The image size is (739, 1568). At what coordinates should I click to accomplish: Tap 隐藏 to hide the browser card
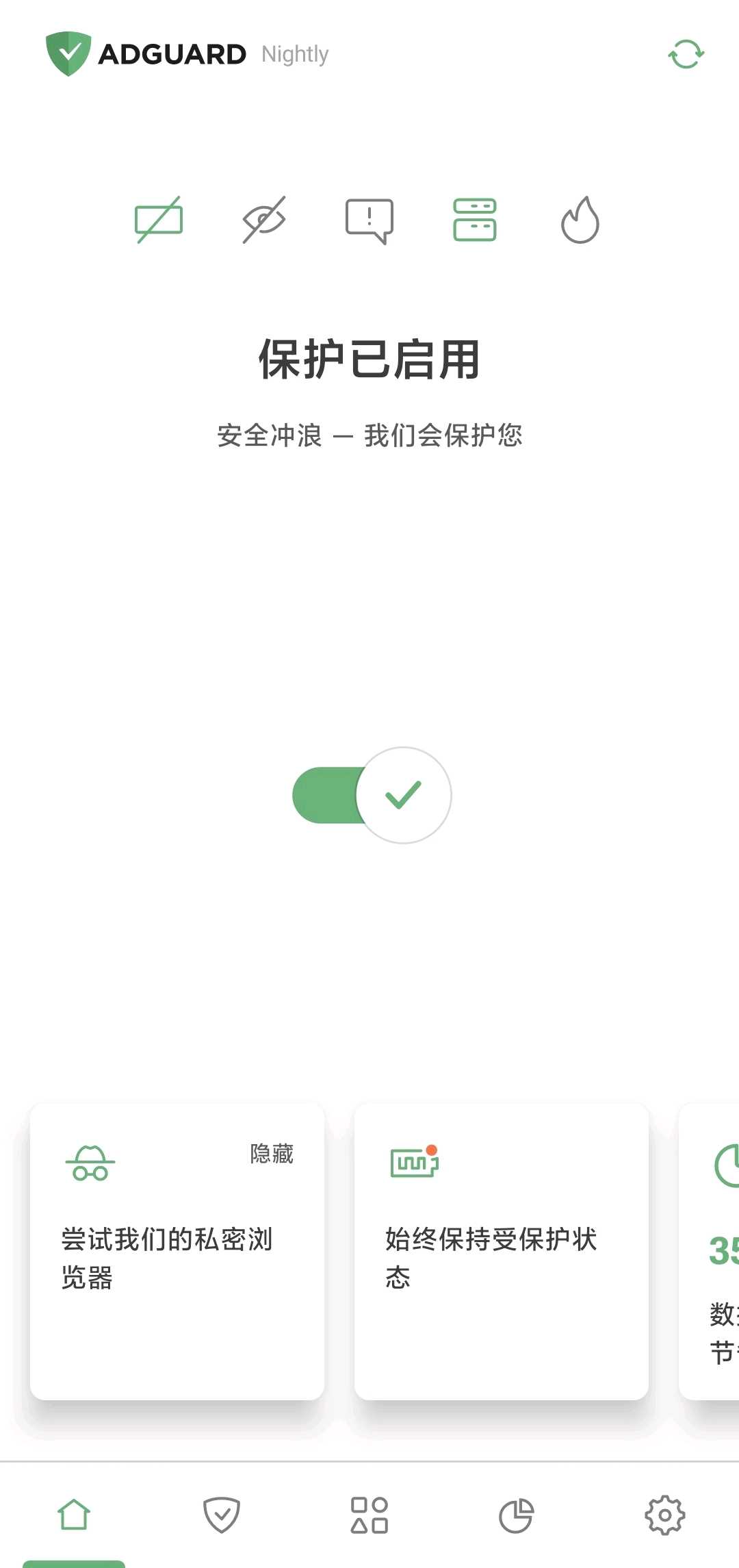point(272,1154)
